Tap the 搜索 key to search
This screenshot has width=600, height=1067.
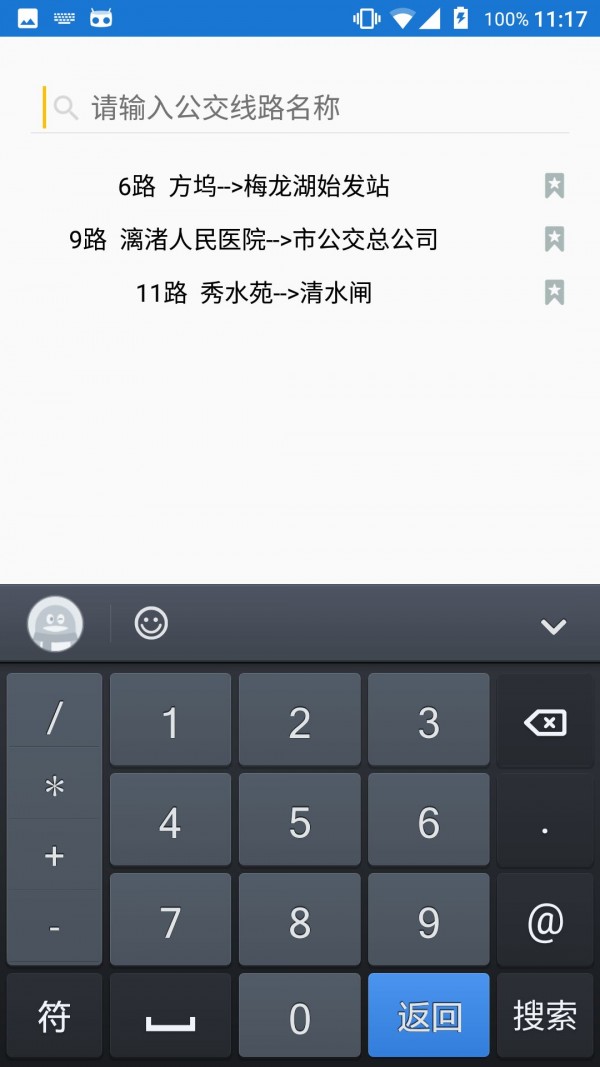[545, 1016]
